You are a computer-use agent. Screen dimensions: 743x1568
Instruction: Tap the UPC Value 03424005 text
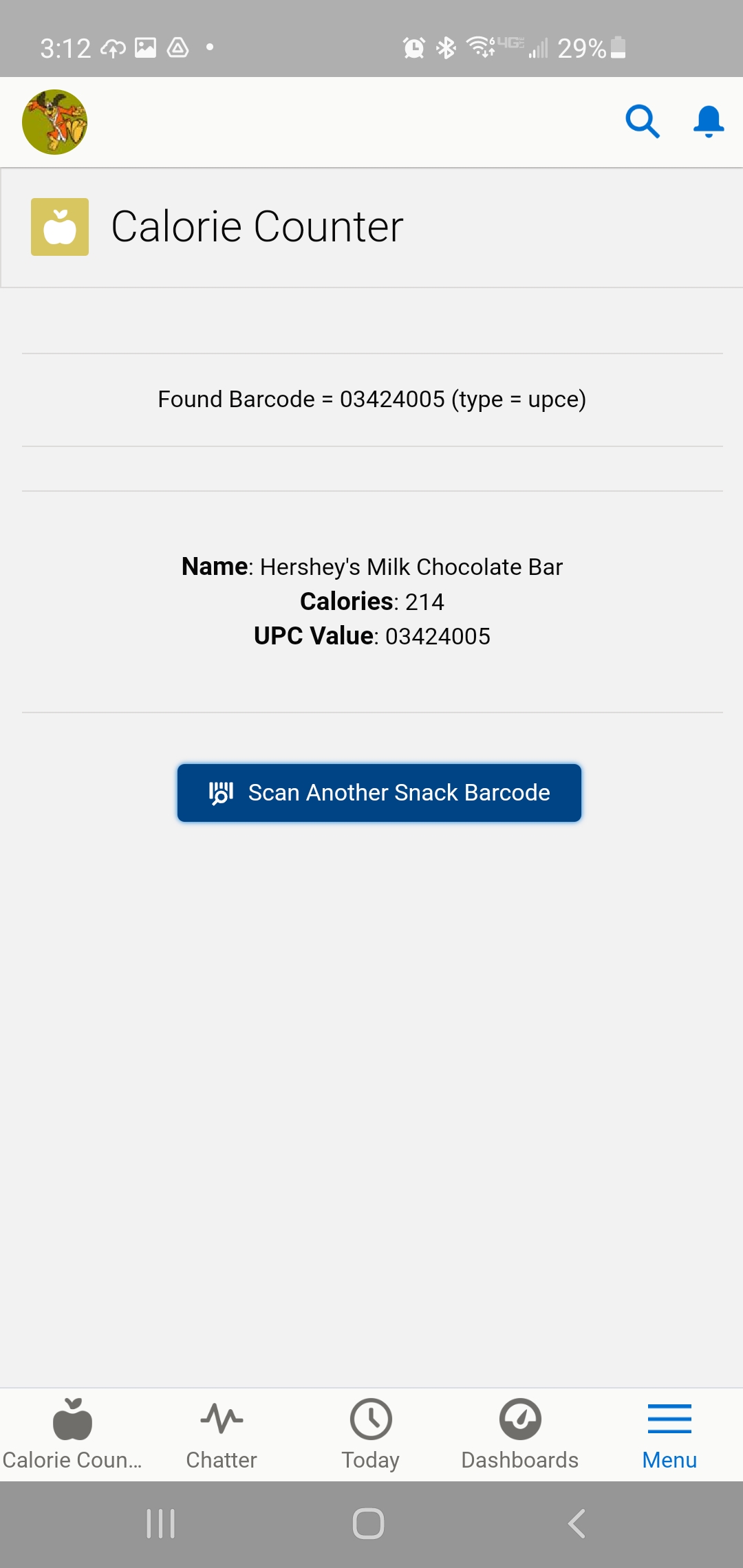tap(371, 636)
